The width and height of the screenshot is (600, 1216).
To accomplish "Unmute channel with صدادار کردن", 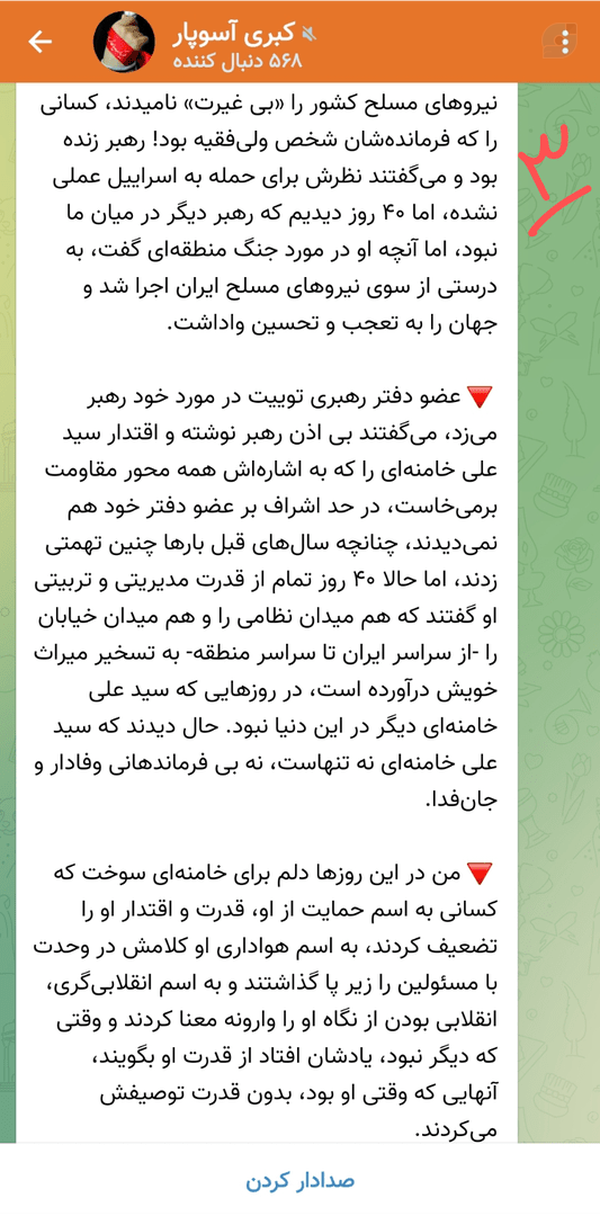I will click(300, 1180).
